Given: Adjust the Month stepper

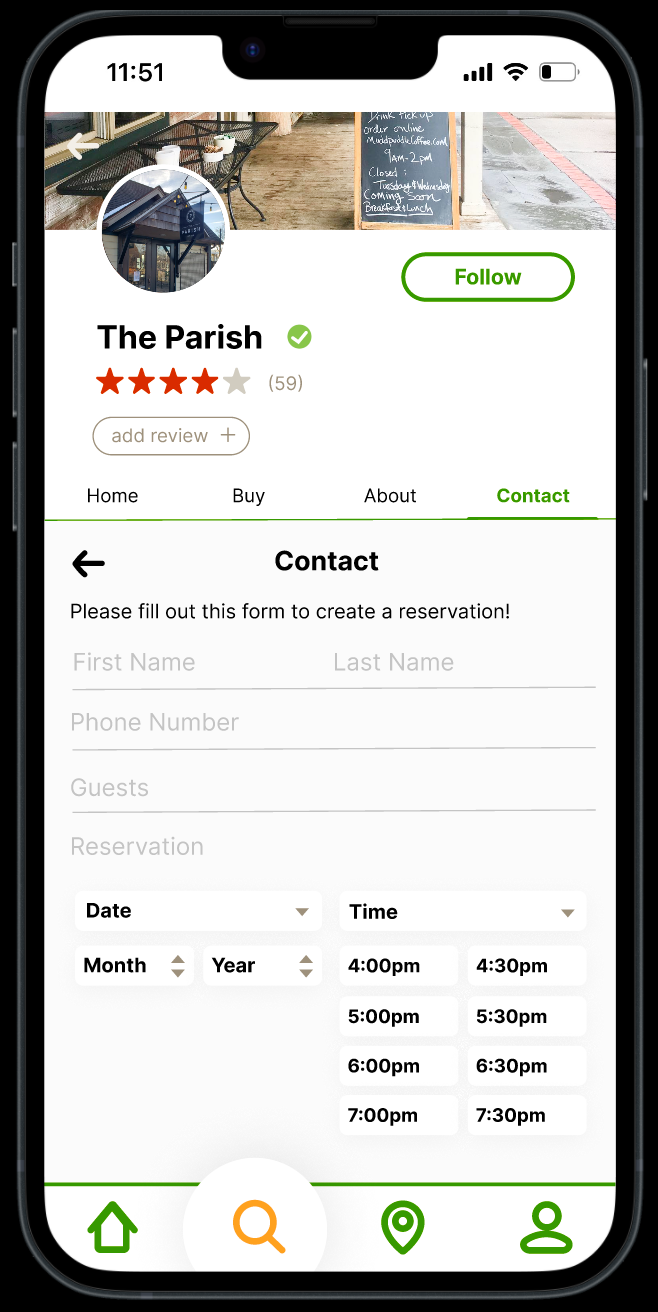Looking at the screenshot, I should point(135,966).
